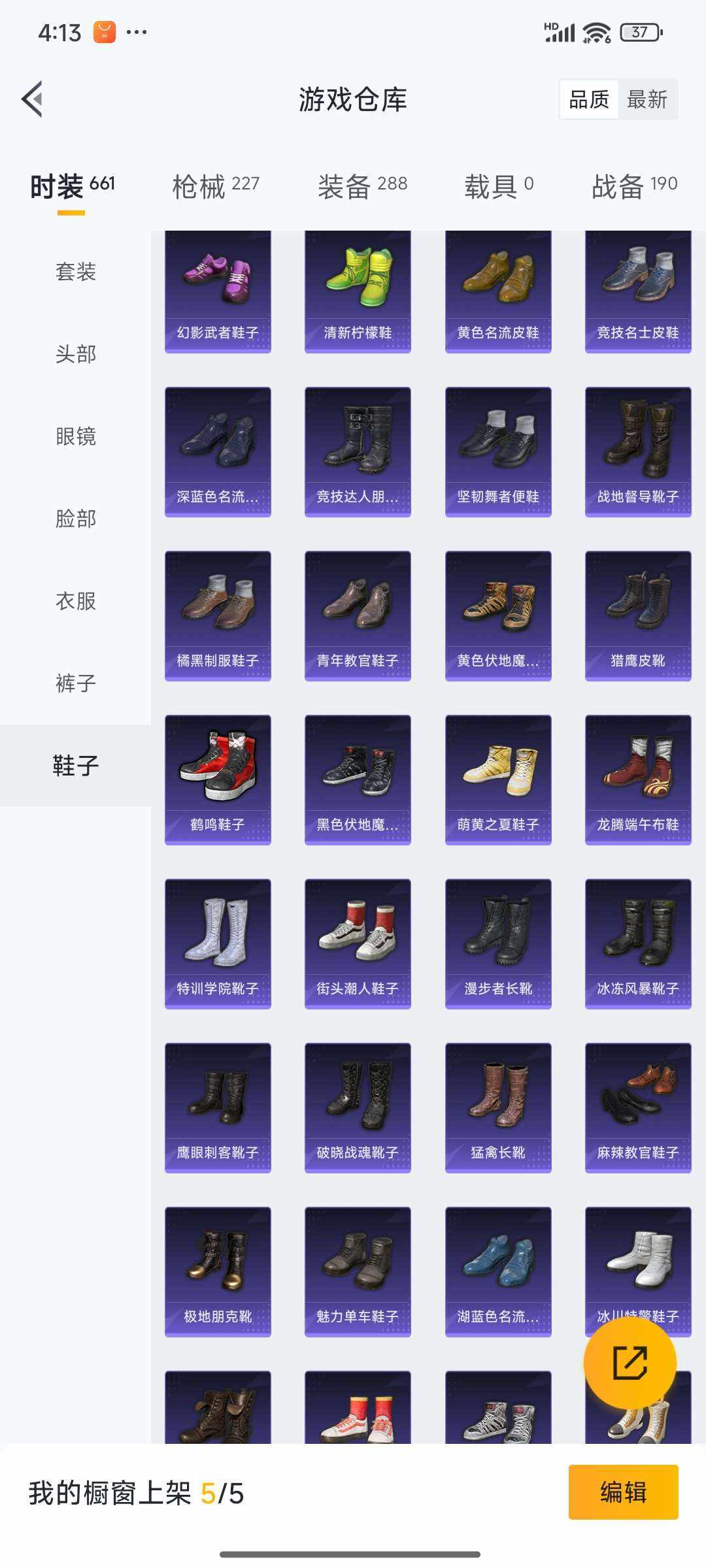The width and height of the screenshot is (706, 1568).
Task: Switch sorting to 品质 quality mode
Action: (587, 99)
